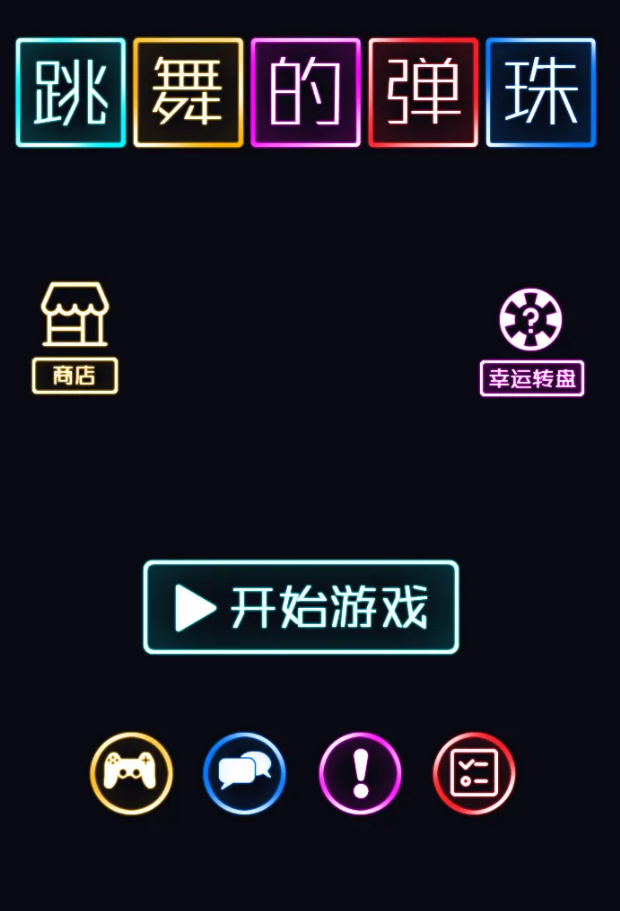Viewport: 620px width, 911px height.
Task: Start the game with 开始游戏
Action: 301,607
